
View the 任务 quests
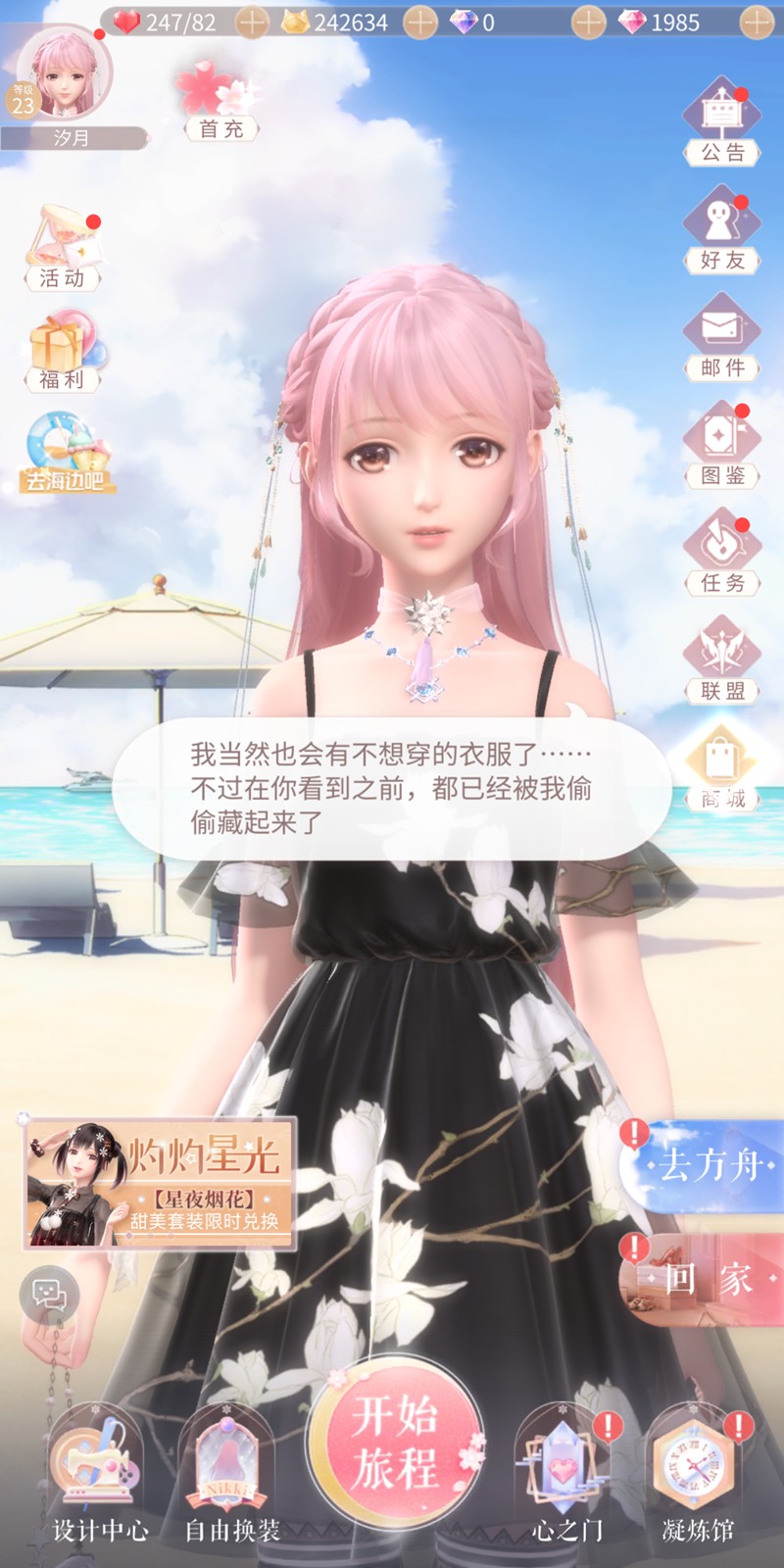click(x=722, y=553)
